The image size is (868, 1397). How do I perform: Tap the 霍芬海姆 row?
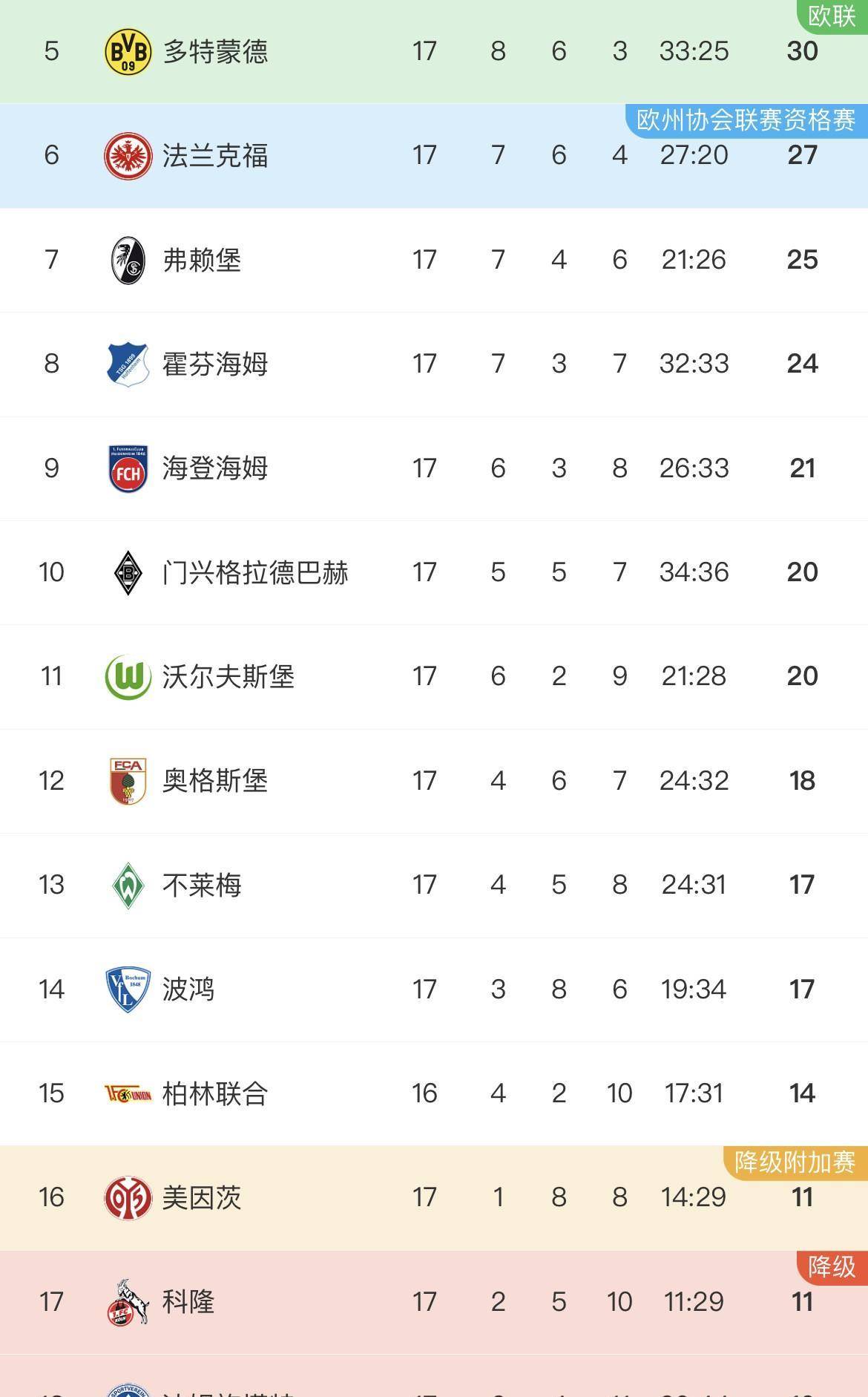point(215,364)
